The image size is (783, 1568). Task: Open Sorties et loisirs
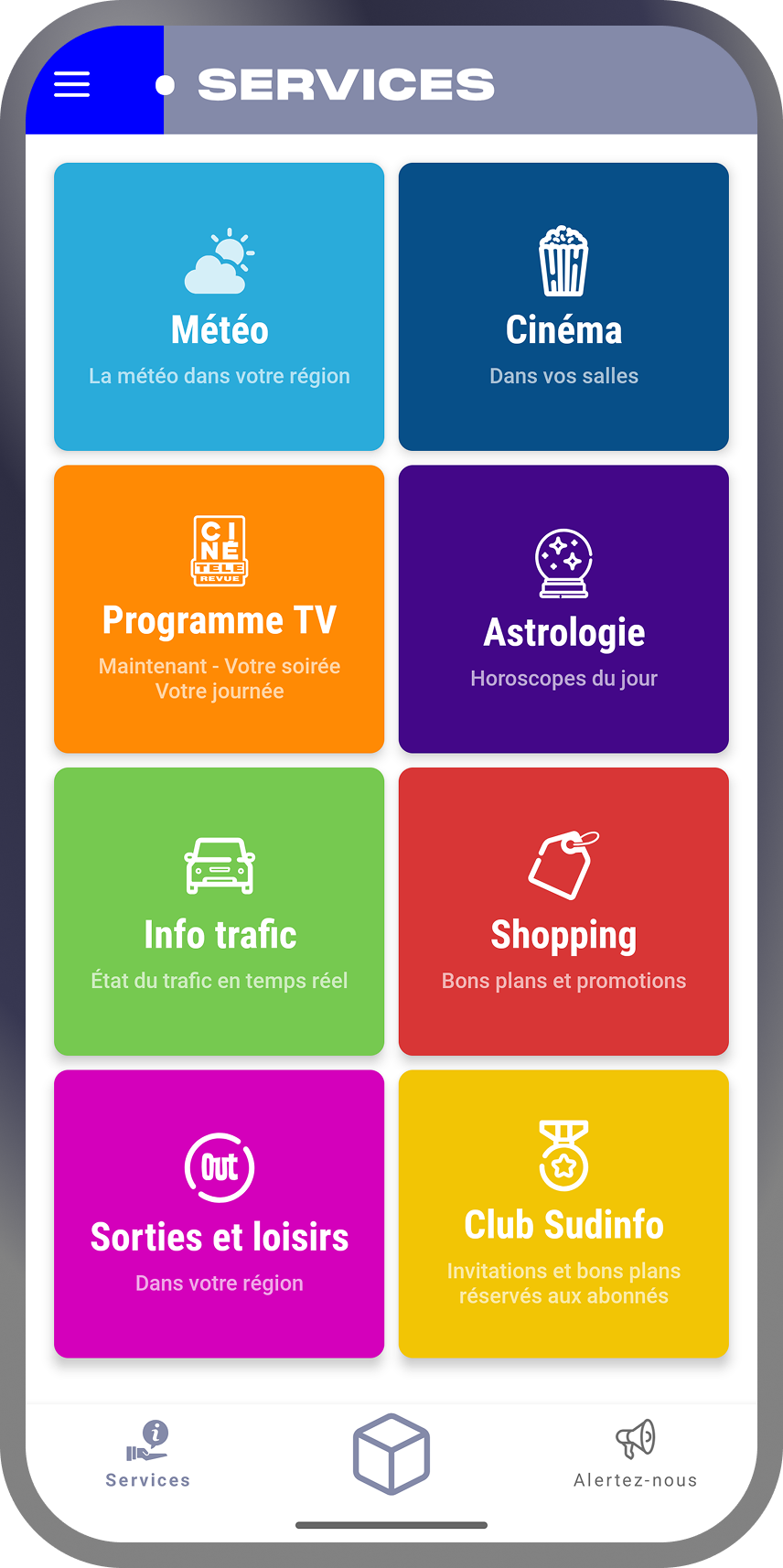(220, 1214)
